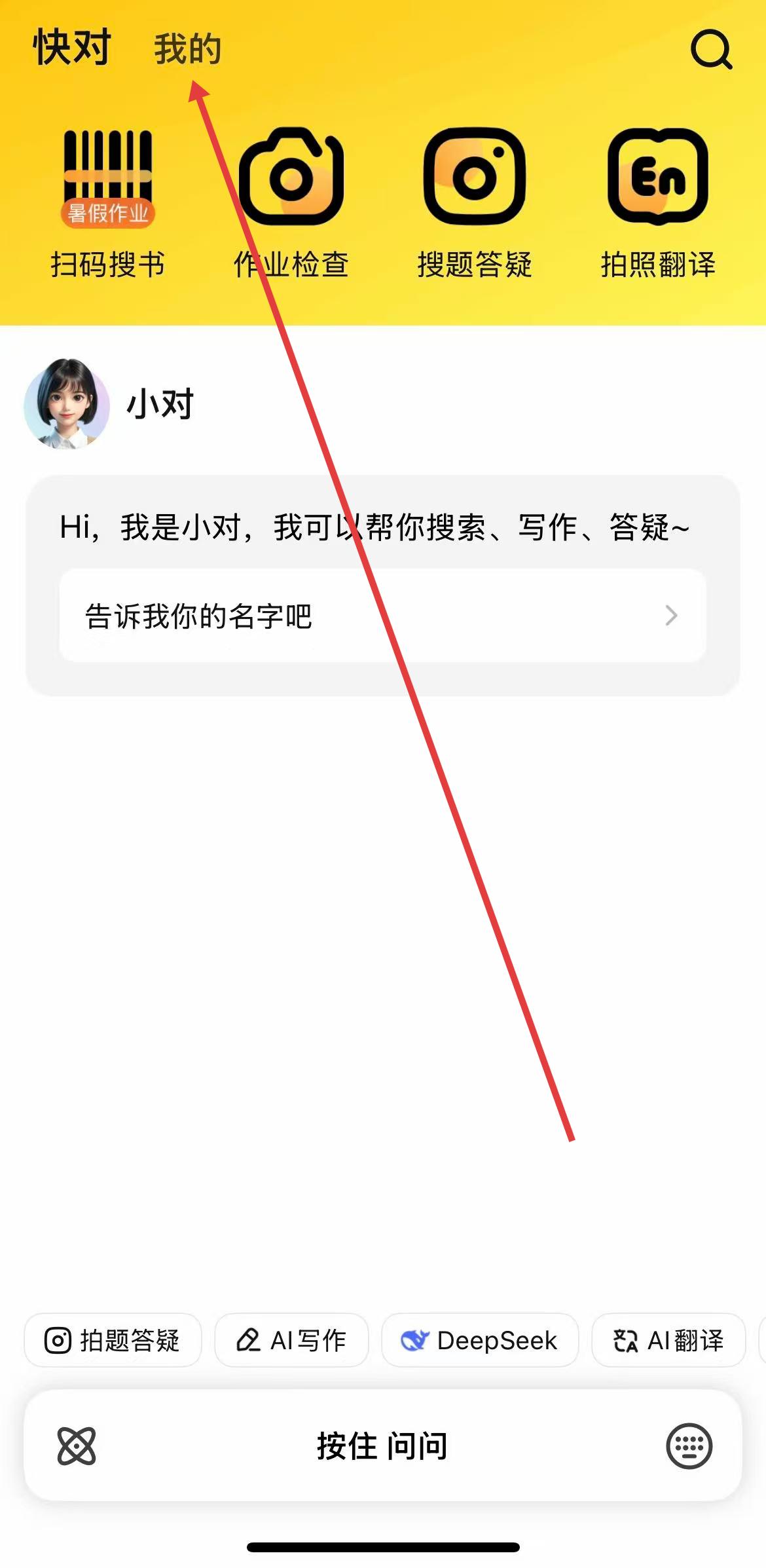Select the 快对 tab
The width and height of the screenshot is (766, 1568).
click(x=72, y=48)
